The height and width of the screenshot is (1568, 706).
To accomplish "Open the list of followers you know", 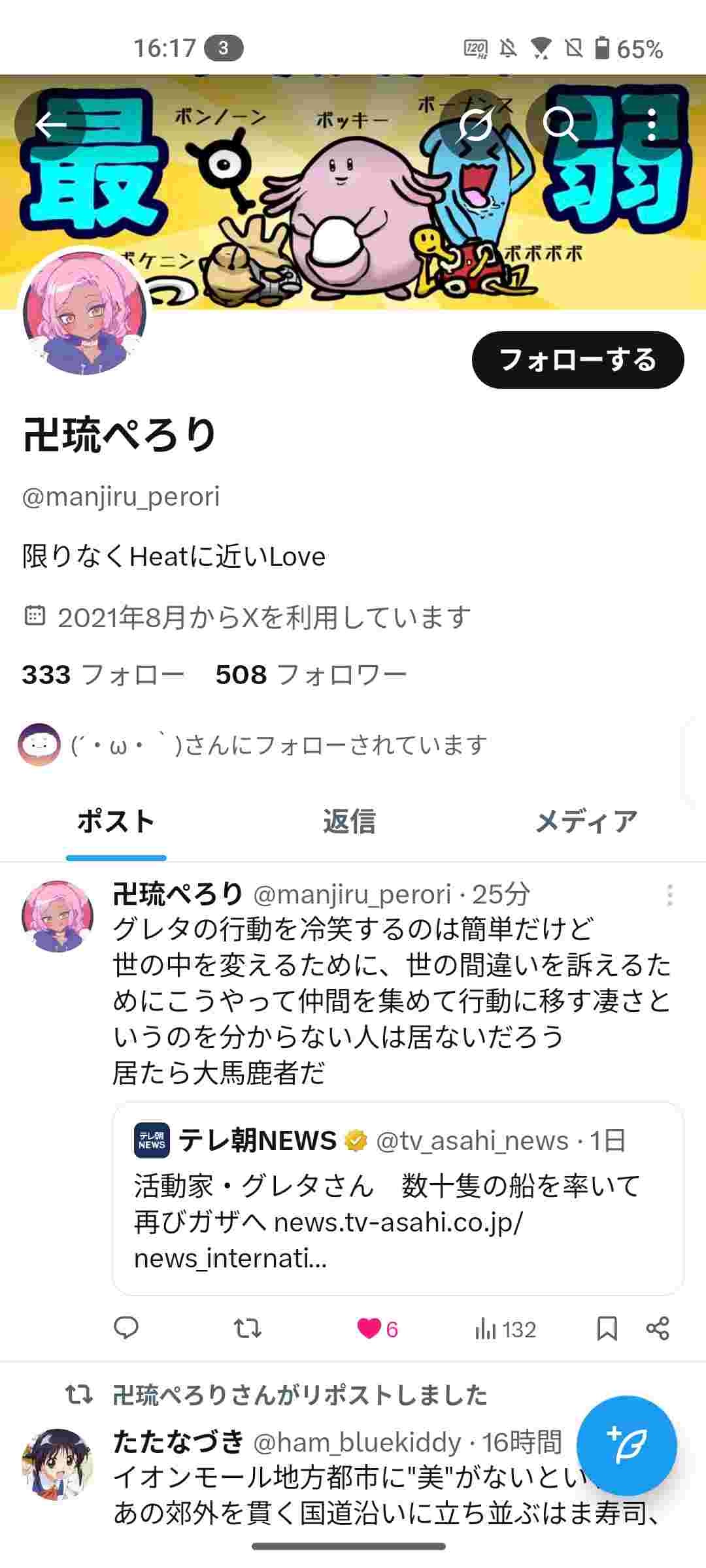I will click(x=252, y=745).
